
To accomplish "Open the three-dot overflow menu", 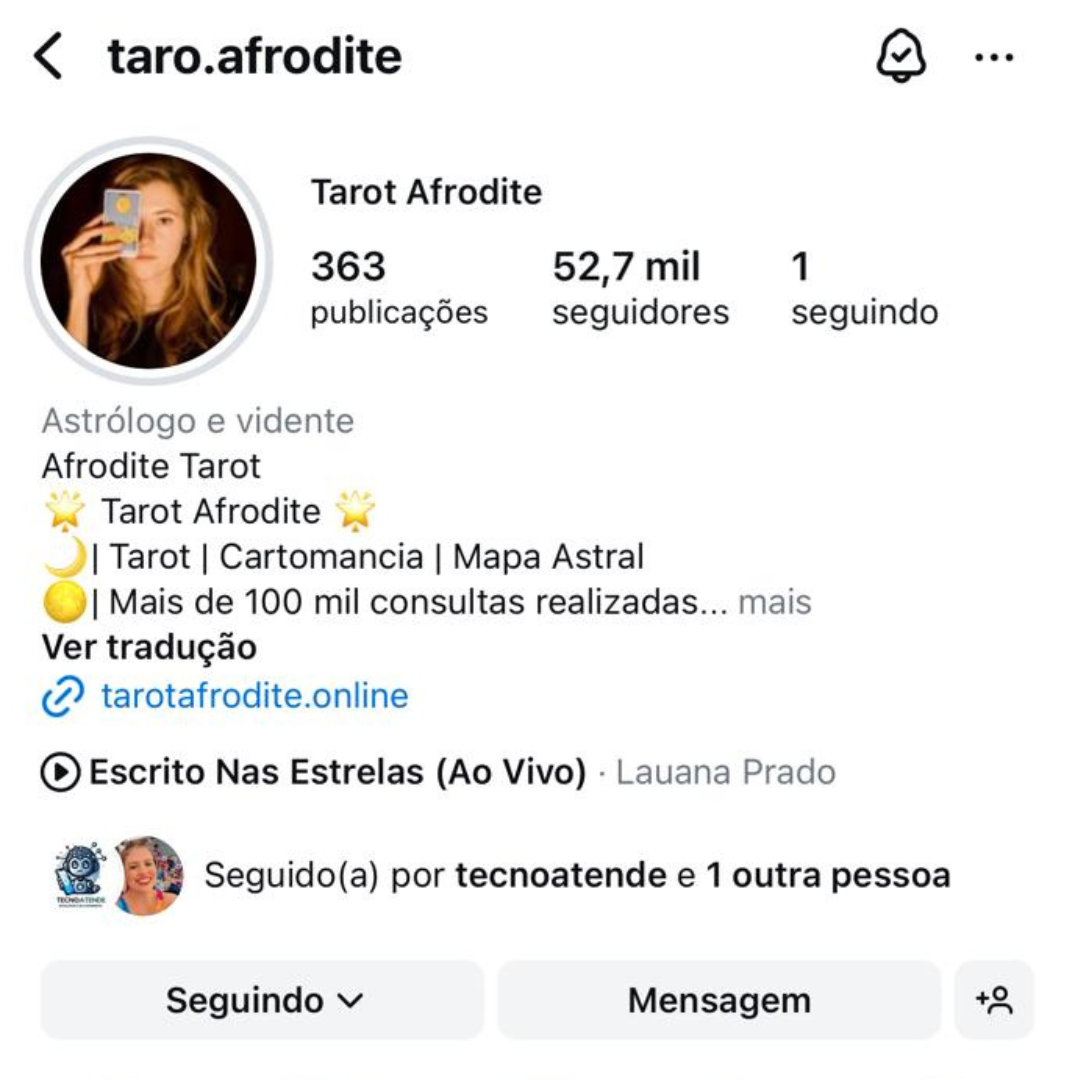I will (994, 57).
